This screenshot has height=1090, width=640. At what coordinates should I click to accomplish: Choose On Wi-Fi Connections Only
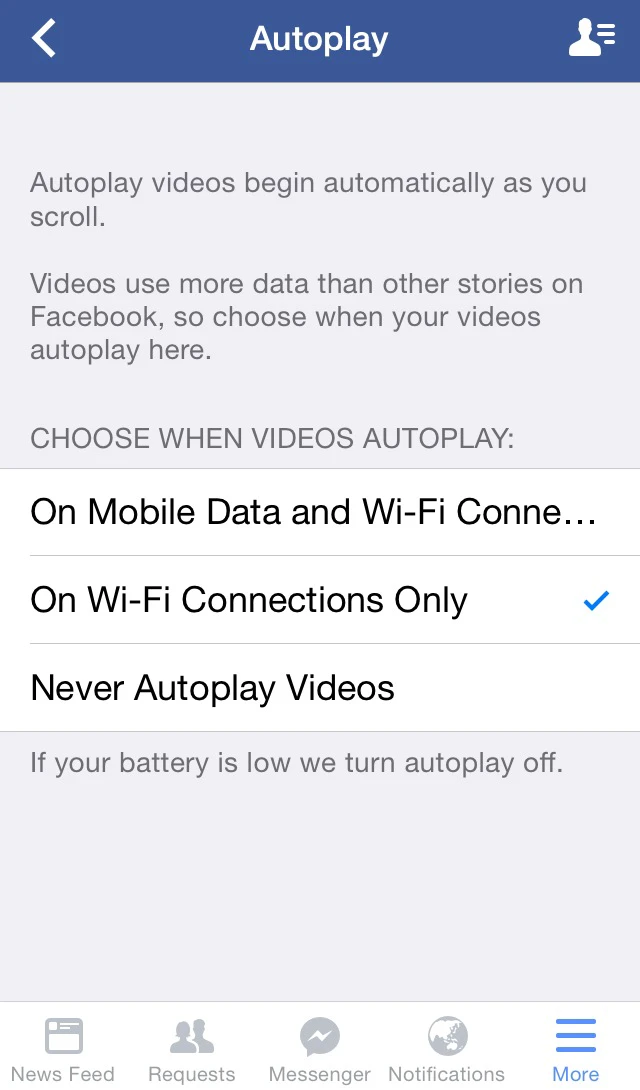320,600
